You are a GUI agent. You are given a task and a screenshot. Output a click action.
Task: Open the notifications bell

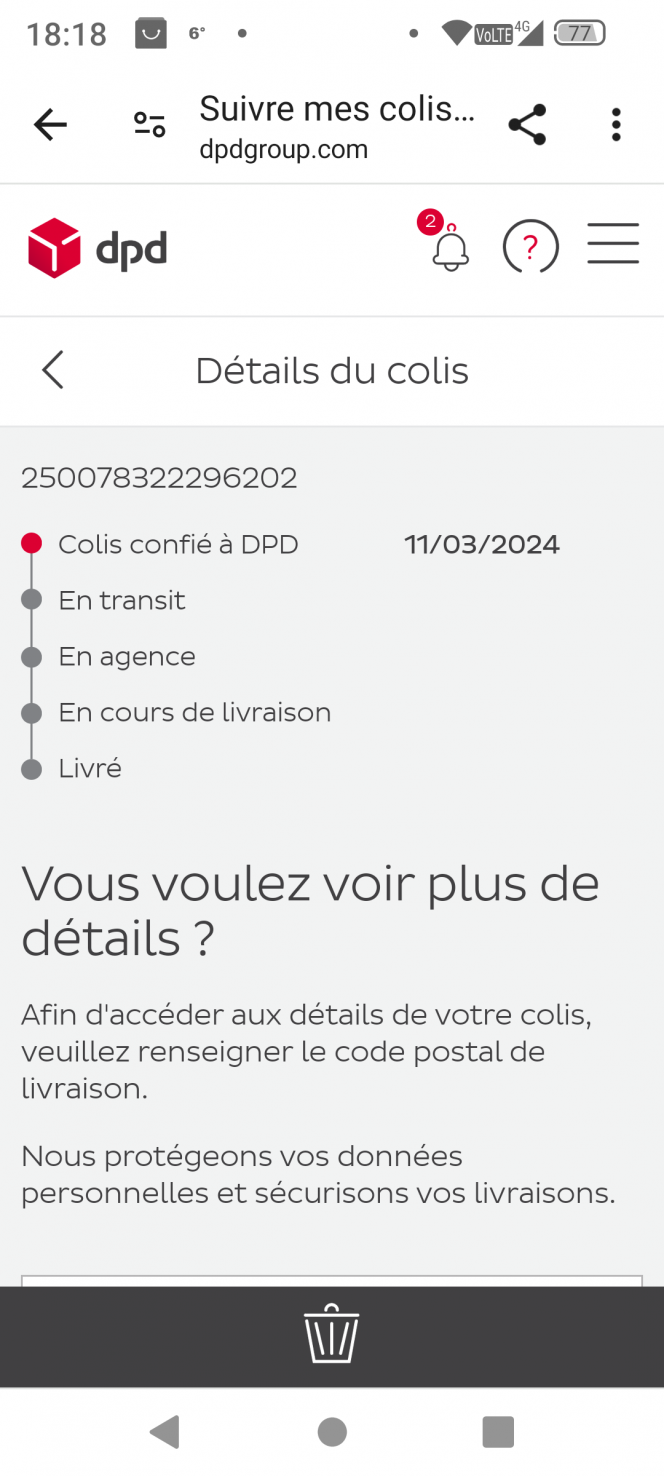pyautogui.click(x=449, y=246)
